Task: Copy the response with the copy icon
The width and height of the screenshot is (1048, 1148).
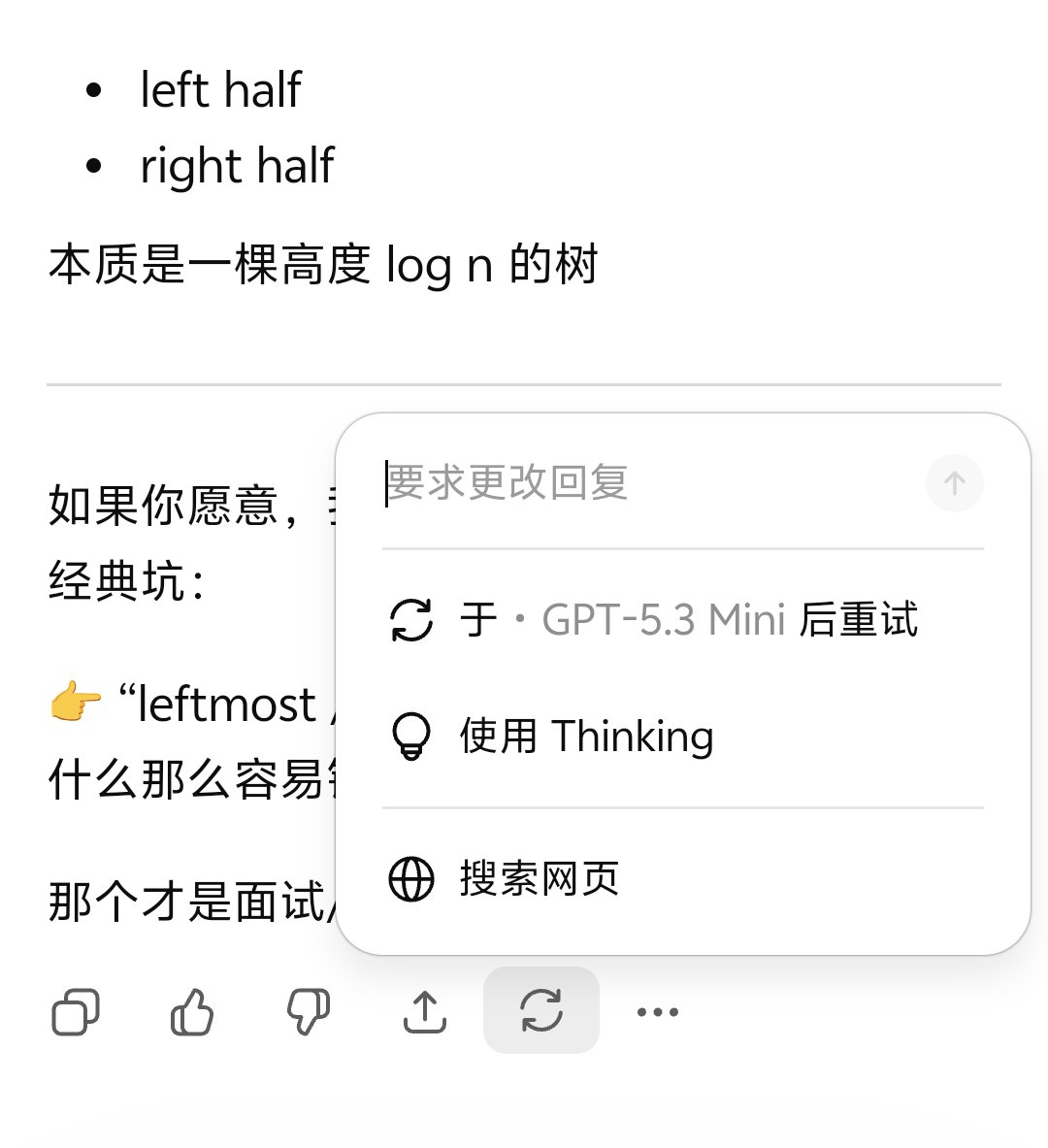Action: tap(76, 1012)
